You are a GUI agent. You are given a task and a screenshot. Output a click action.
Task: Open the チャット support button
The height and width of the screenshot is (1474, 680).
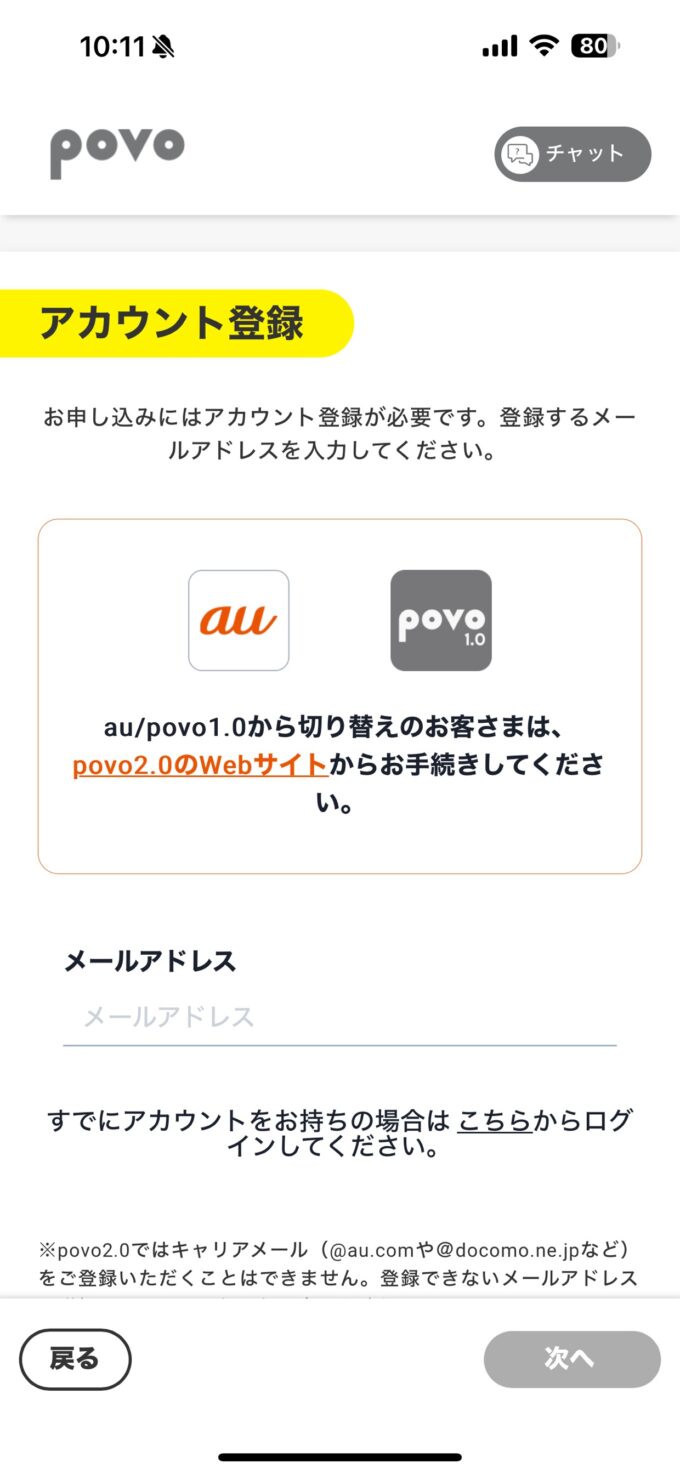pos(572,154)
